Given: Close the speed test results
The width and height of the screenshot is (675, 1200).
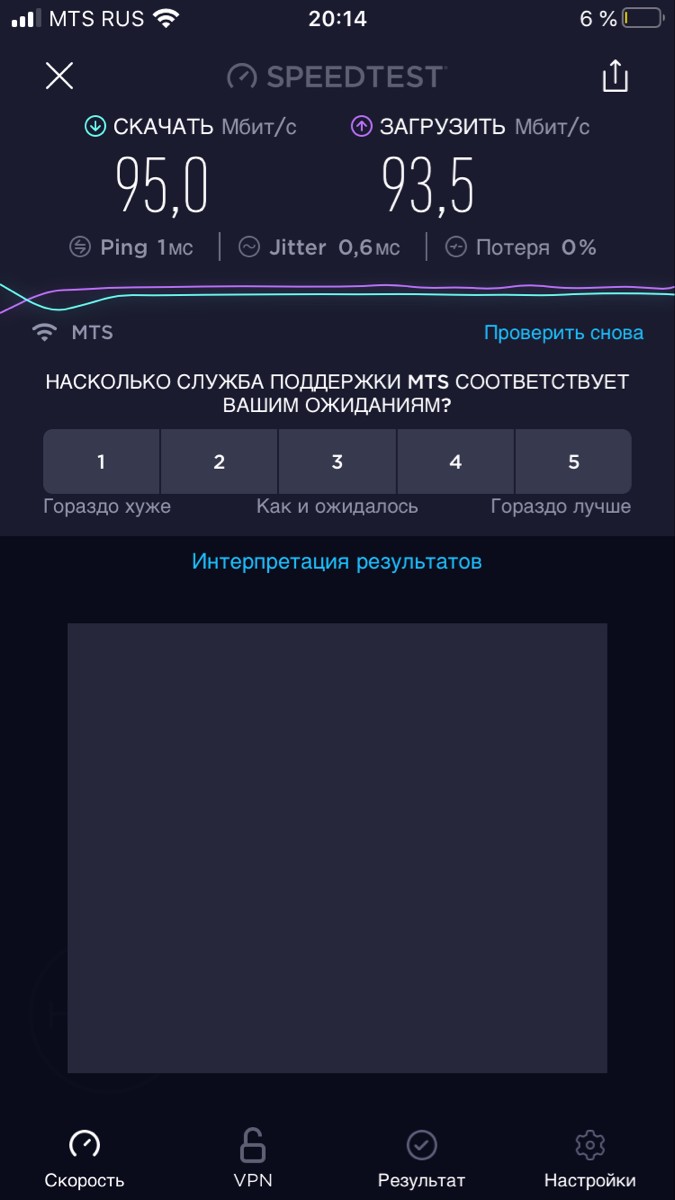Looking at the screenshot, I should (60, 76).
